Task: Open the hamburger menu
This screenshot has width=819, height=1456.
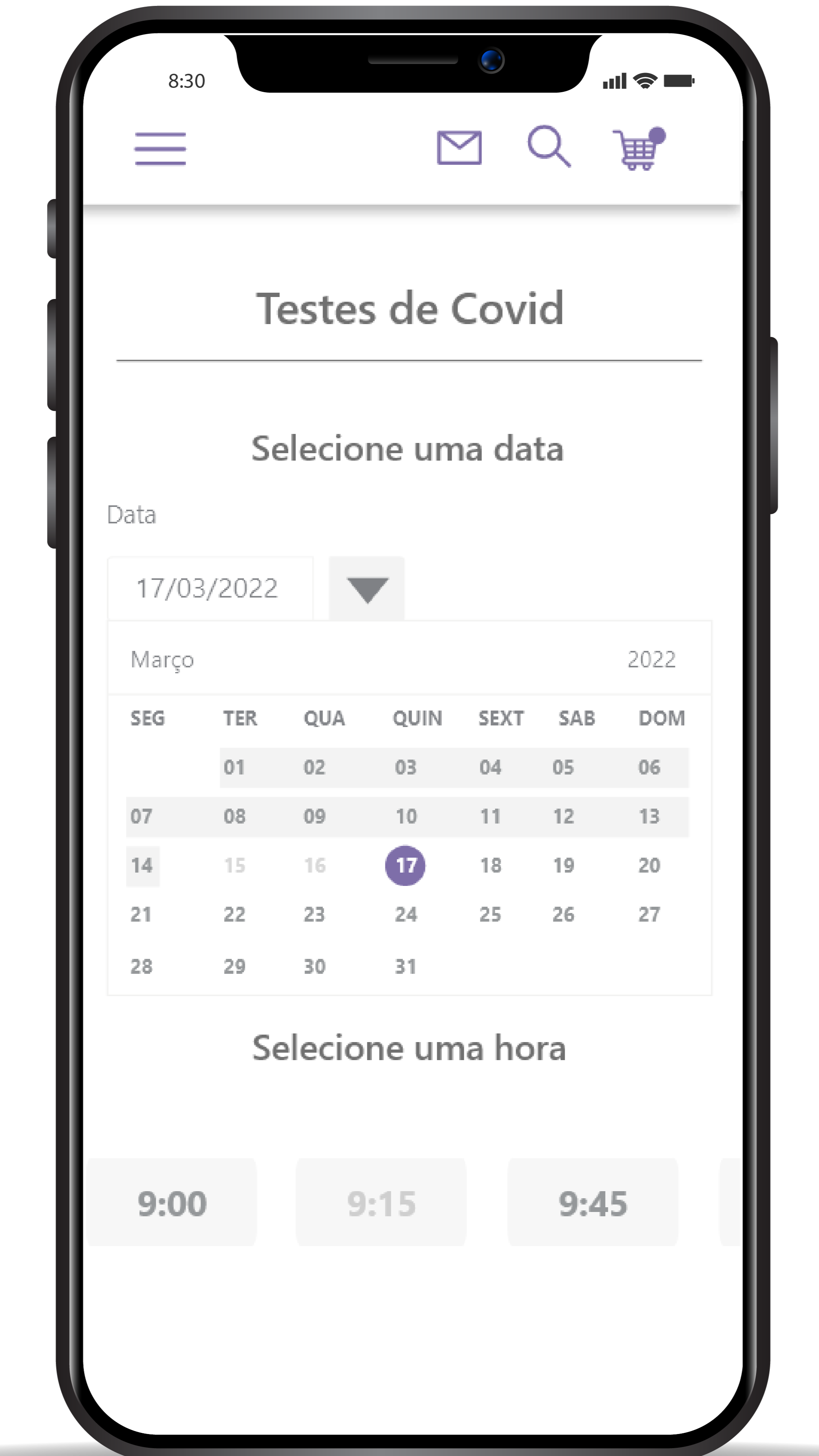Action: [x=160, y=149]
